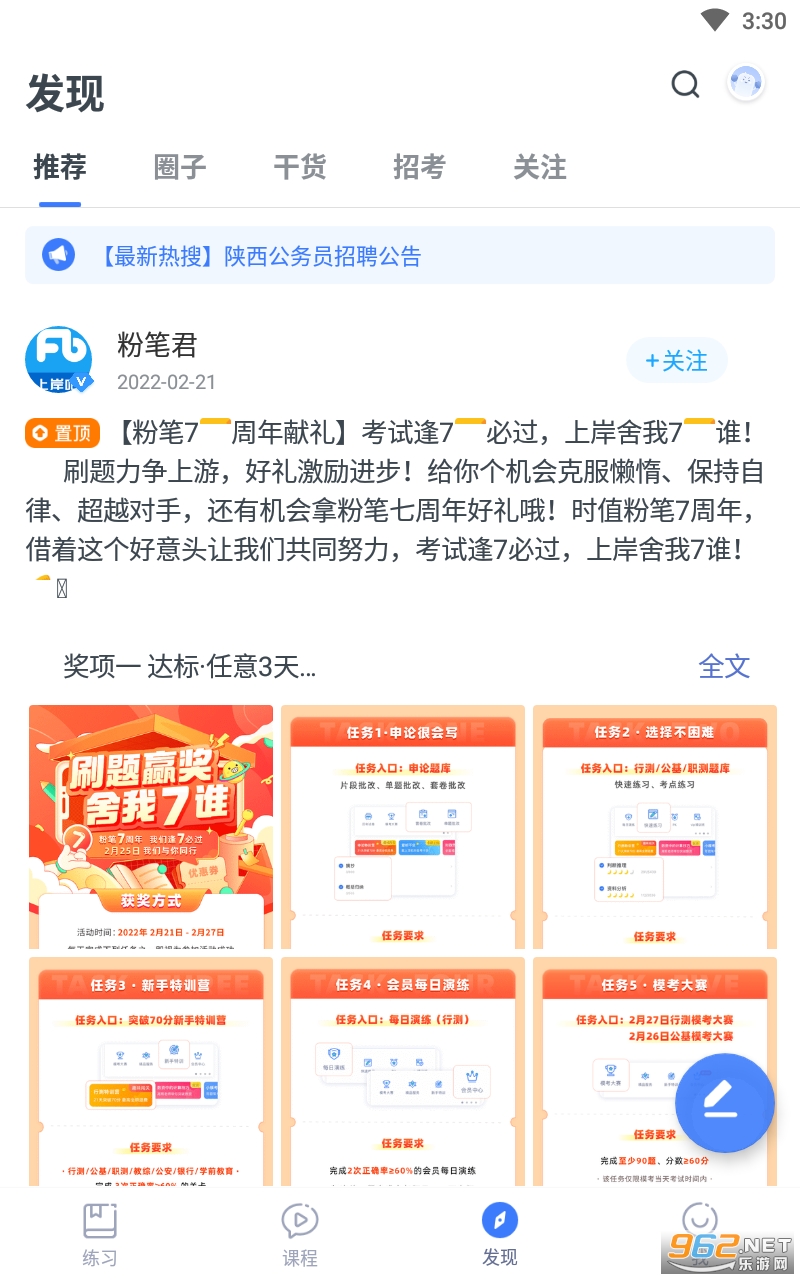The image size is (800, 1280).
Task: Open the 任务2·选择不困难 image
Action: click(x=655, y=827)
